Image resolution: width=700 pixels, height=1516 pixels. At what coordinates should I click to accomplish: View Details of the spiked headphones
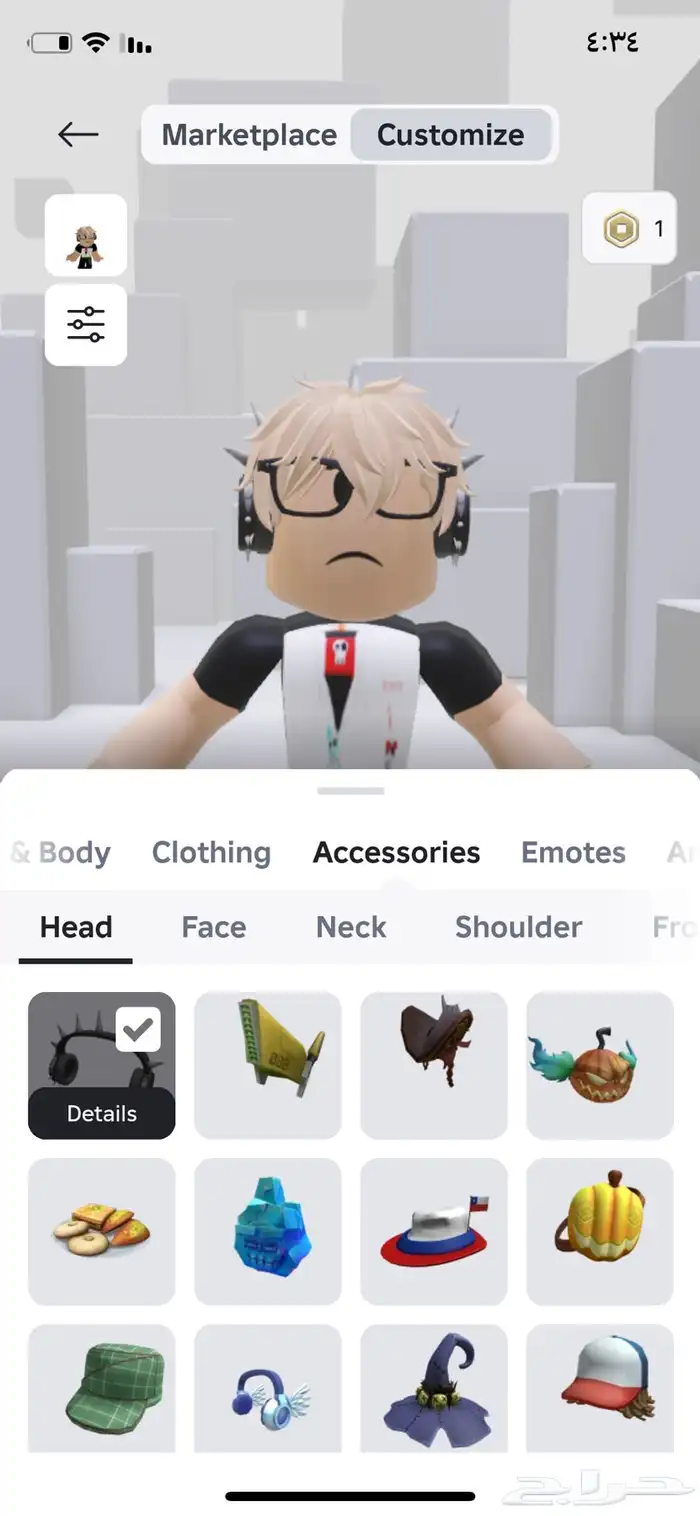(101, 1113)
